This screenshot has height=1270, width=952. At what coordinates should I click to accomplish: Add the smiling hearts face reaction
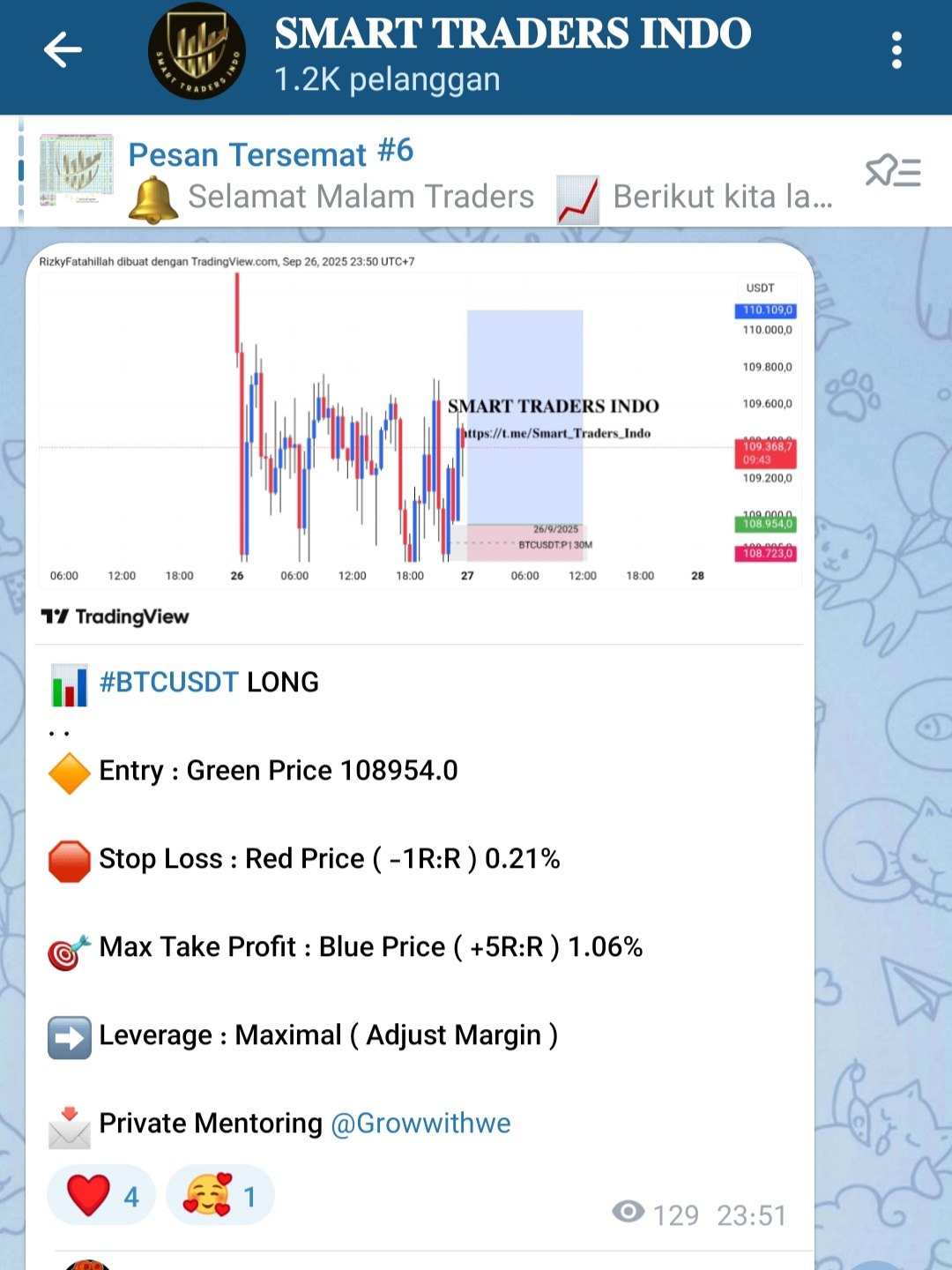click(x=219, y=1196)
